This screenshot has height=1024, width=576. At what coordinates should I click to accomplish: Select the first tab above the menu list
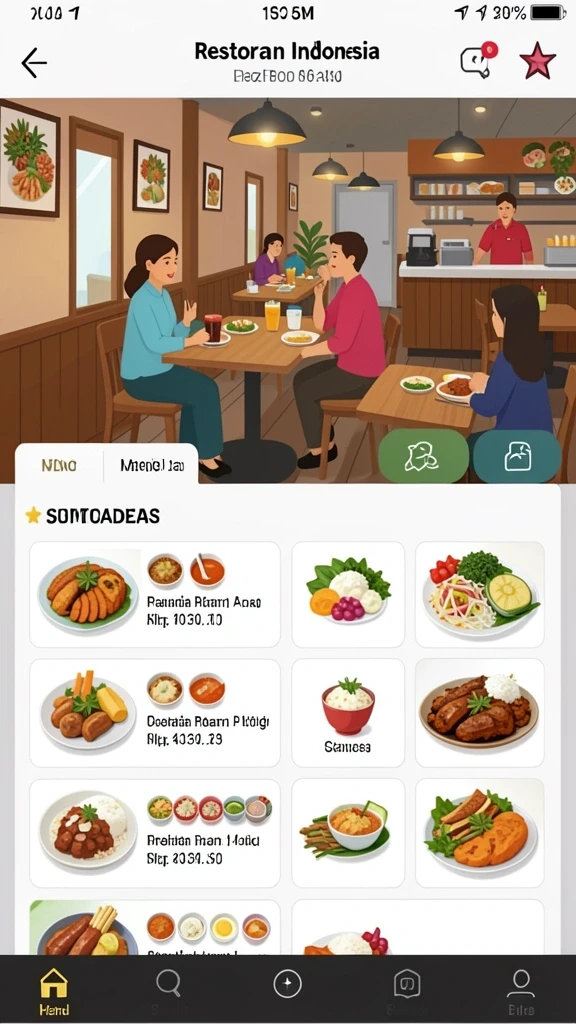click(x=59, y=466)
